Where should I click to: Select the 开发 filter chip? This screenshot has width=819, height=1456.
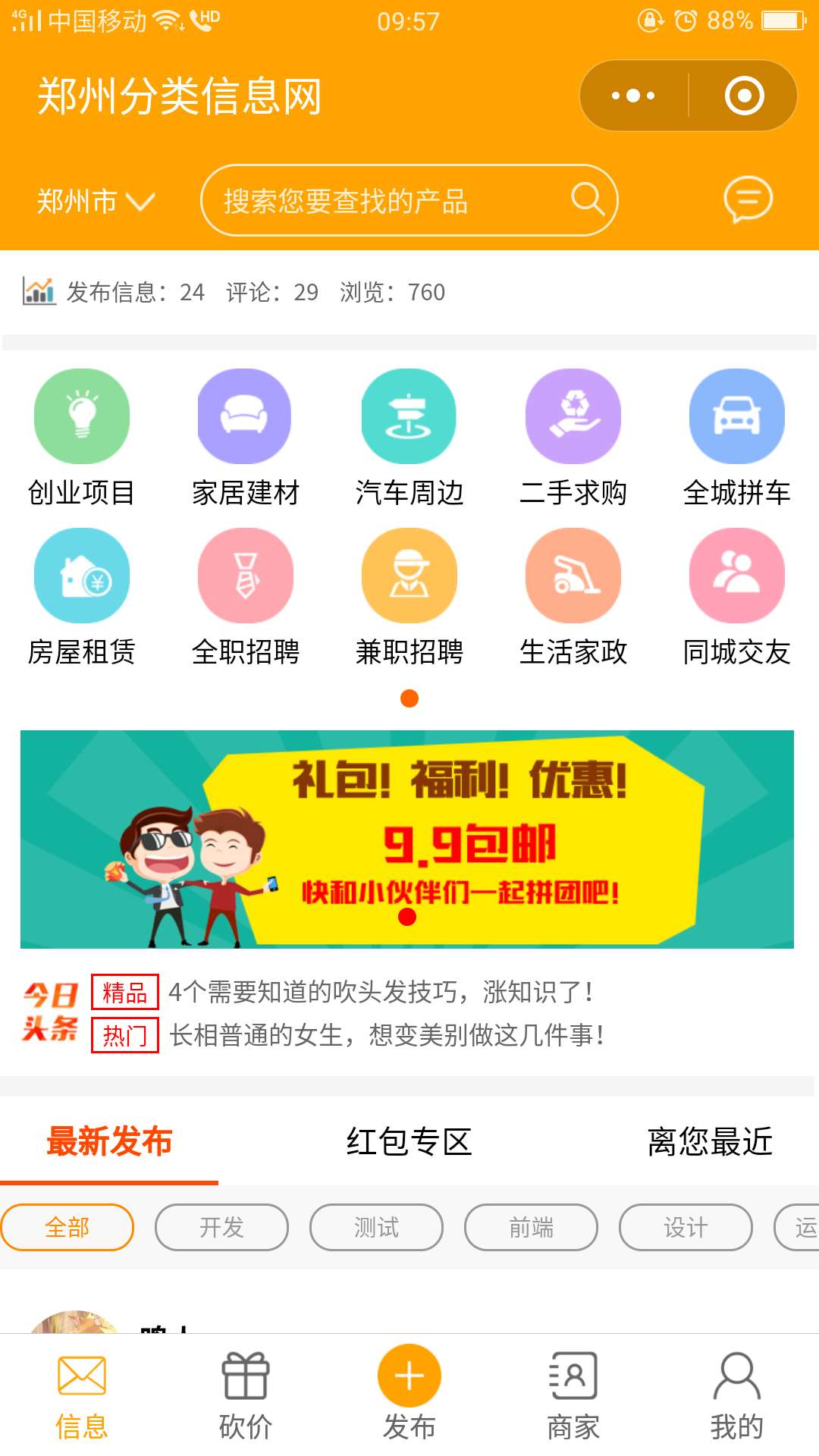pos(221,1227)
